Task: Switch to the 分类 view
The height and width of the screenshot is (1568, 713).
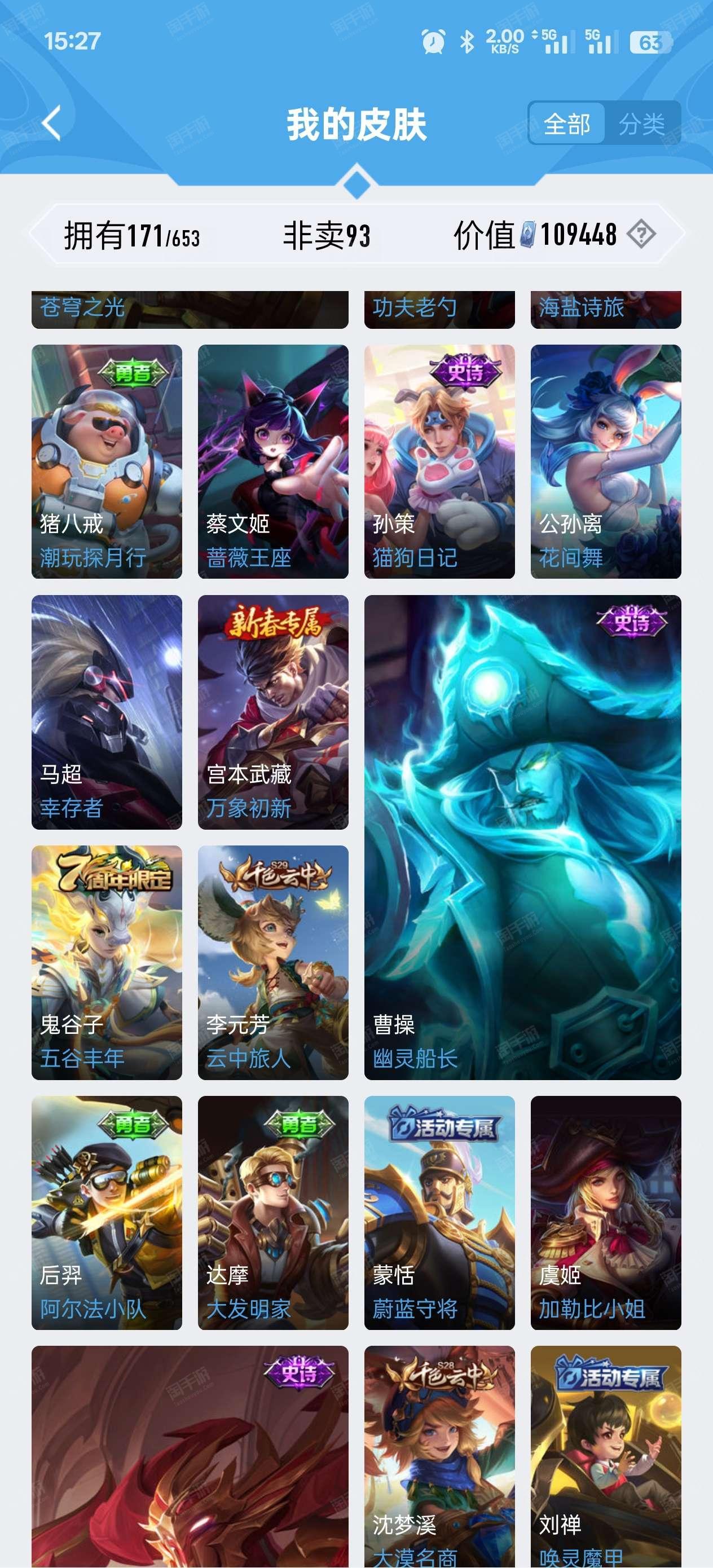Action: click(642, 124)
